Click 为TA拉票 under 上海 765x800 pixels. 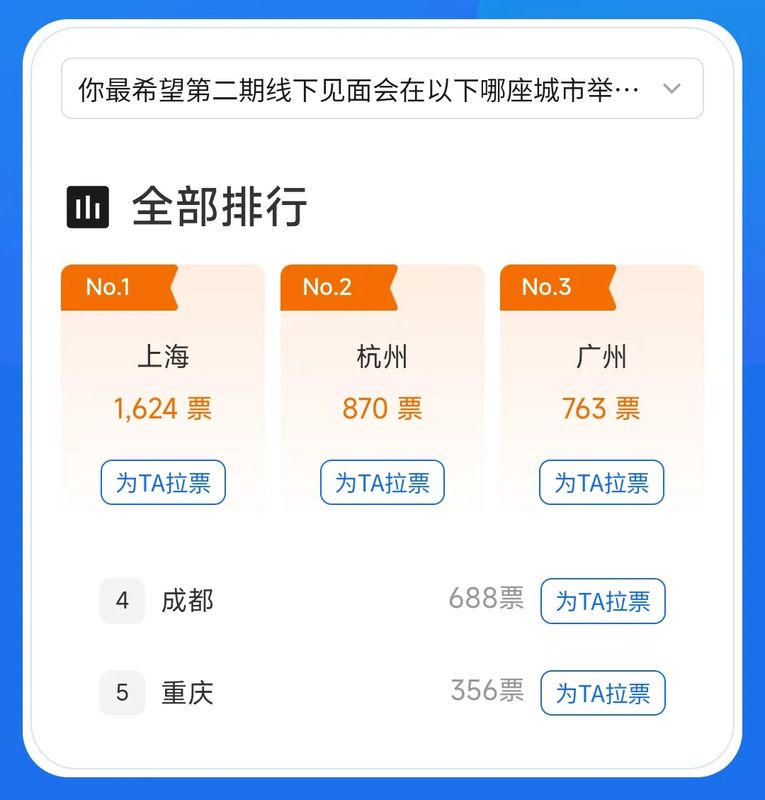click(163, 481)
